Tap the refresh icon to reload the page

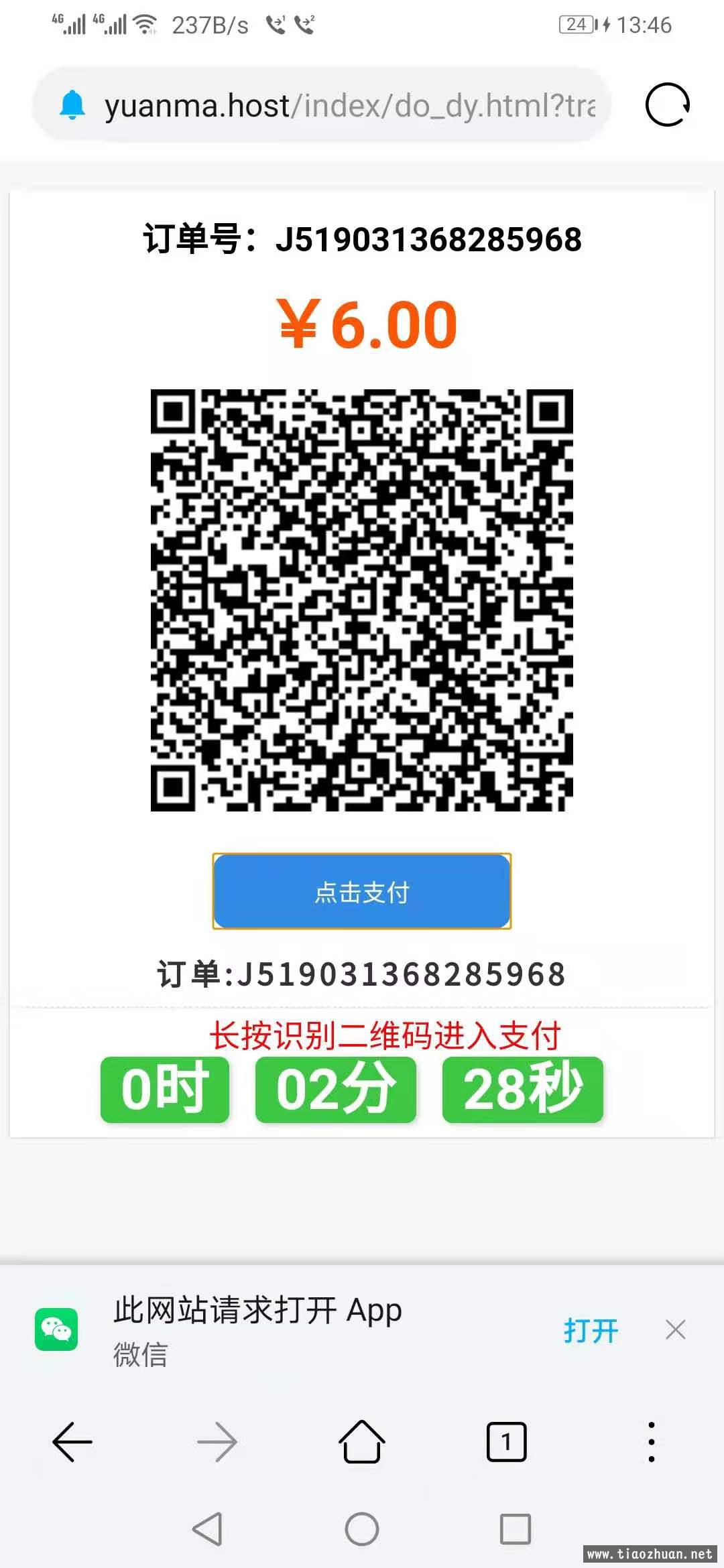tap(667, 106)
